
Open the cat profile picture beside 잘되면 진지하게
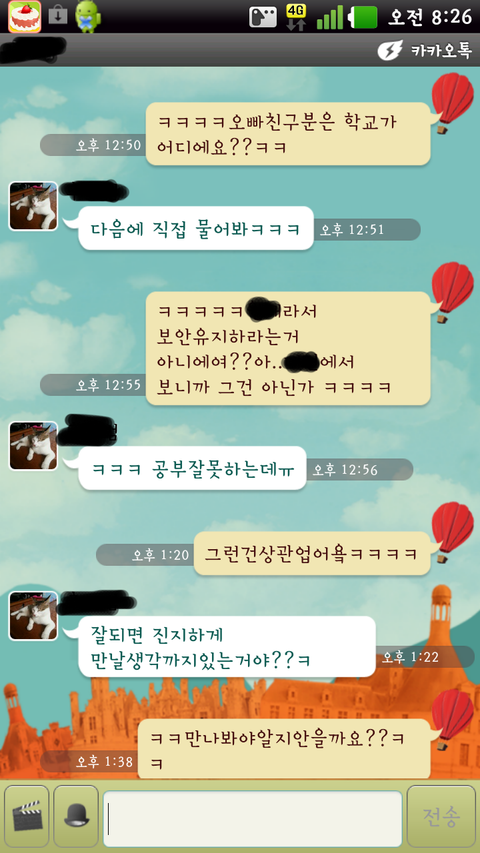[x=33, y=616]
